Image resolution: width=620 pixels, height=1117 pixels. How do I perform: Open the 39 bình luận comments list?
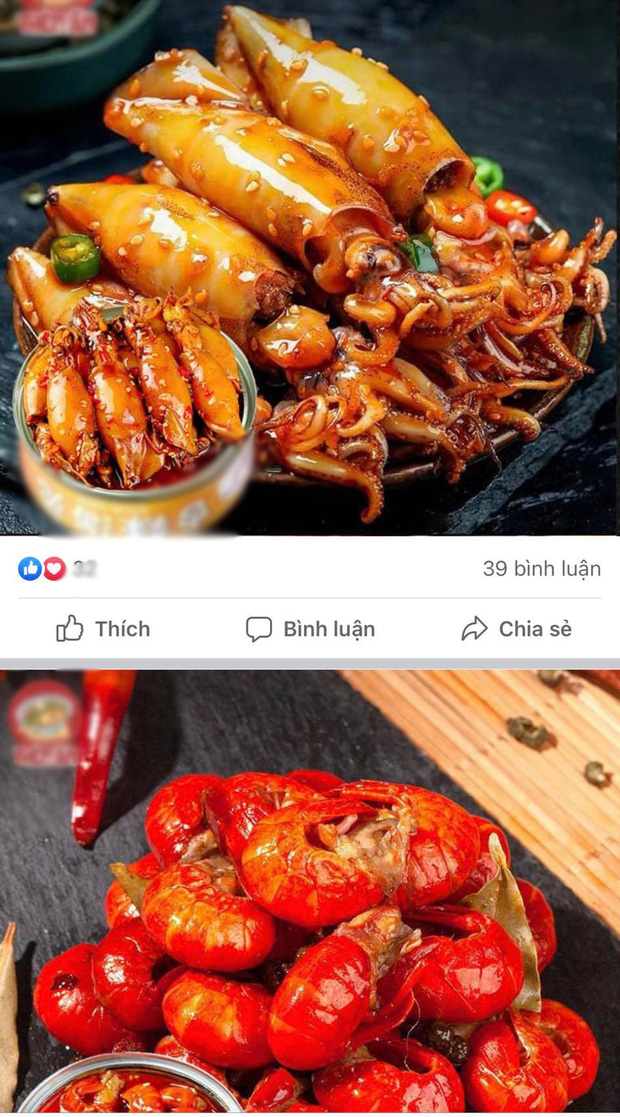541,569
